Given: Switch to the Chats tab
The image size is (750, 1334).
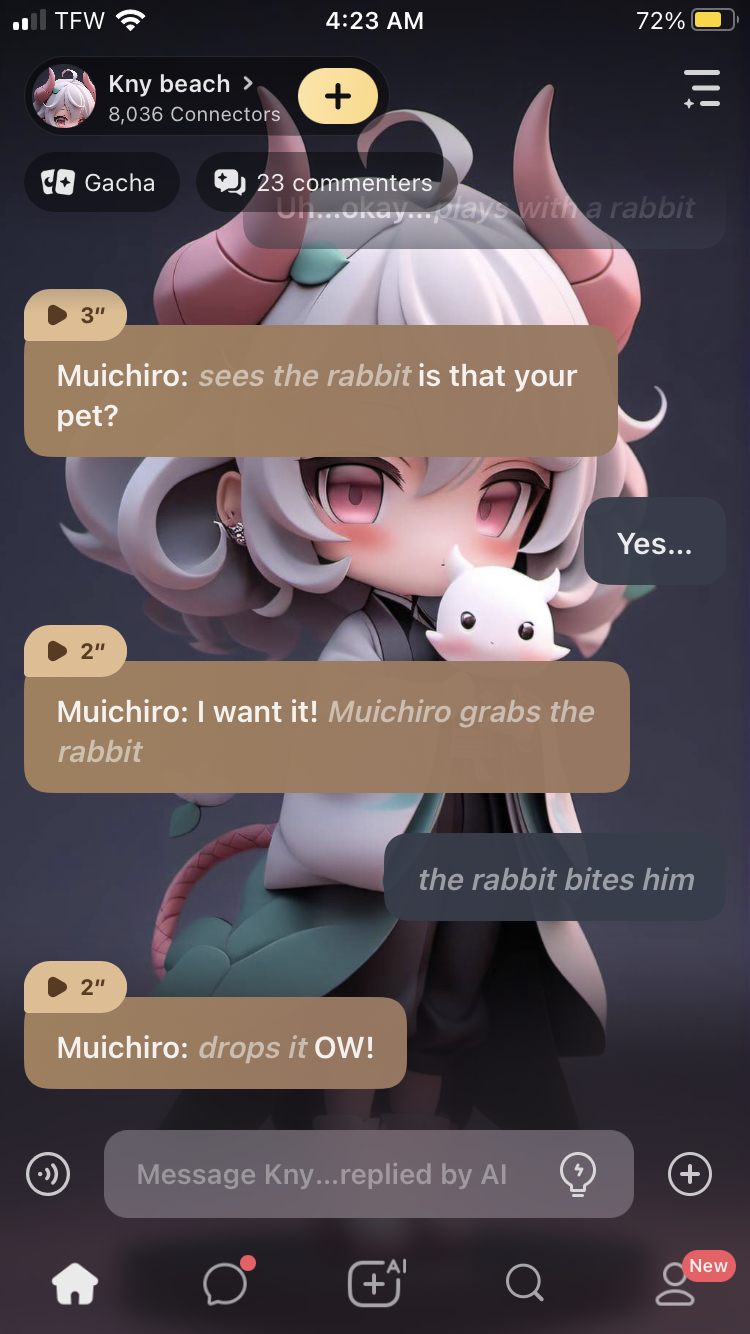Looking at the screenshot, I should [225, 1283].
